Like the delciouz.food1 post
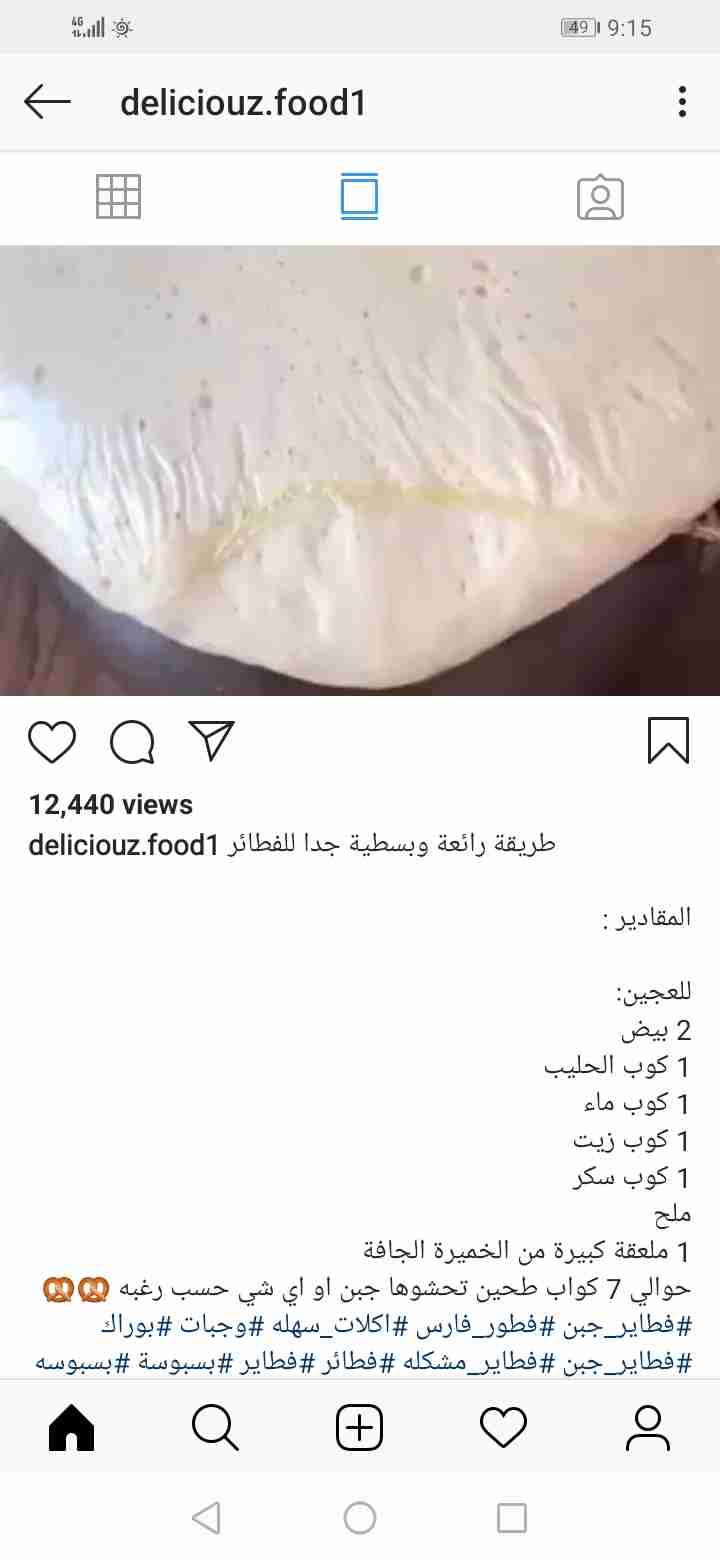The height and width of the screenshot is (1560, 720). pyautogui.click(x=52, y=742)
